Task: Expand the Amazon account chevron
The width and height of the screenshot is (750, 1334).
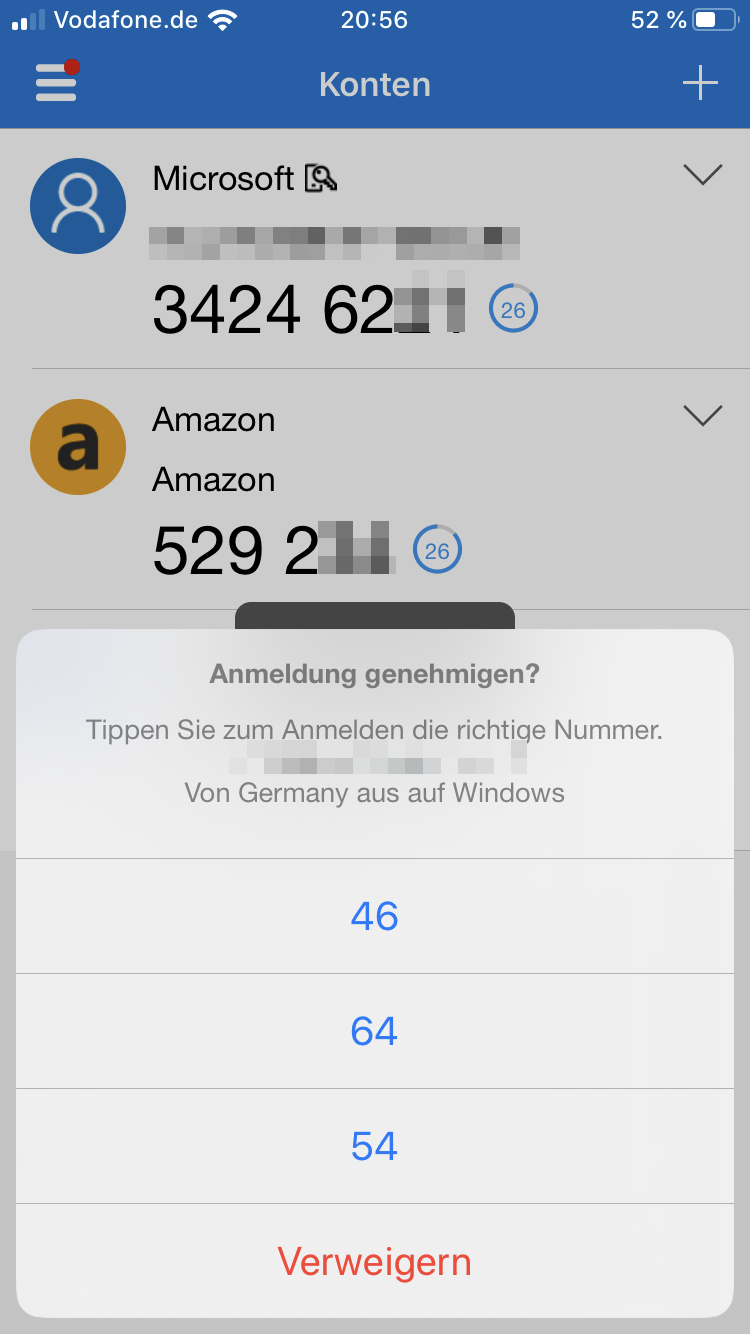Action: (702, 416)
